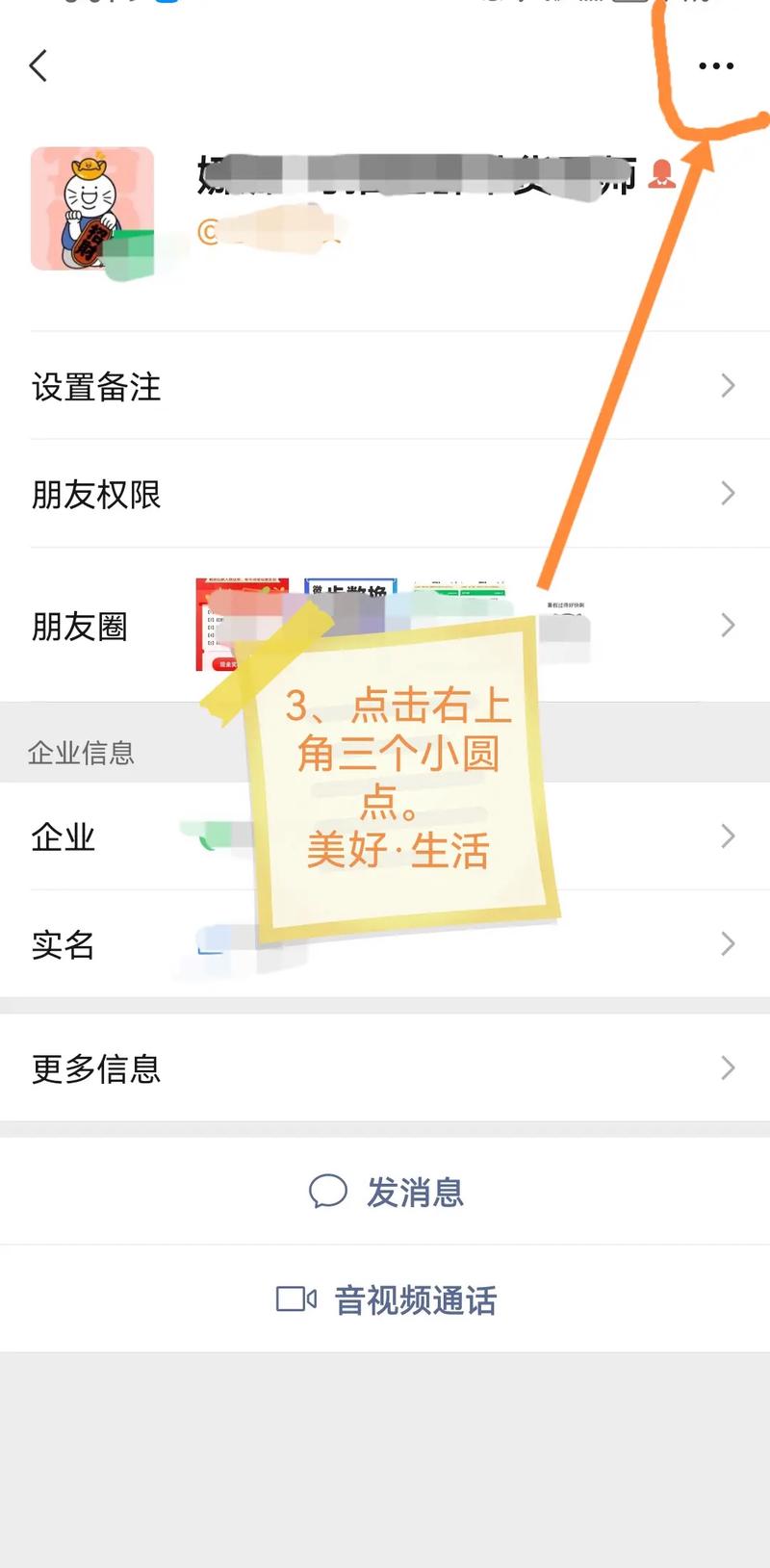The image size is (770, 1568).
Task: Open 设置备注 row
Action: point(385,387)
